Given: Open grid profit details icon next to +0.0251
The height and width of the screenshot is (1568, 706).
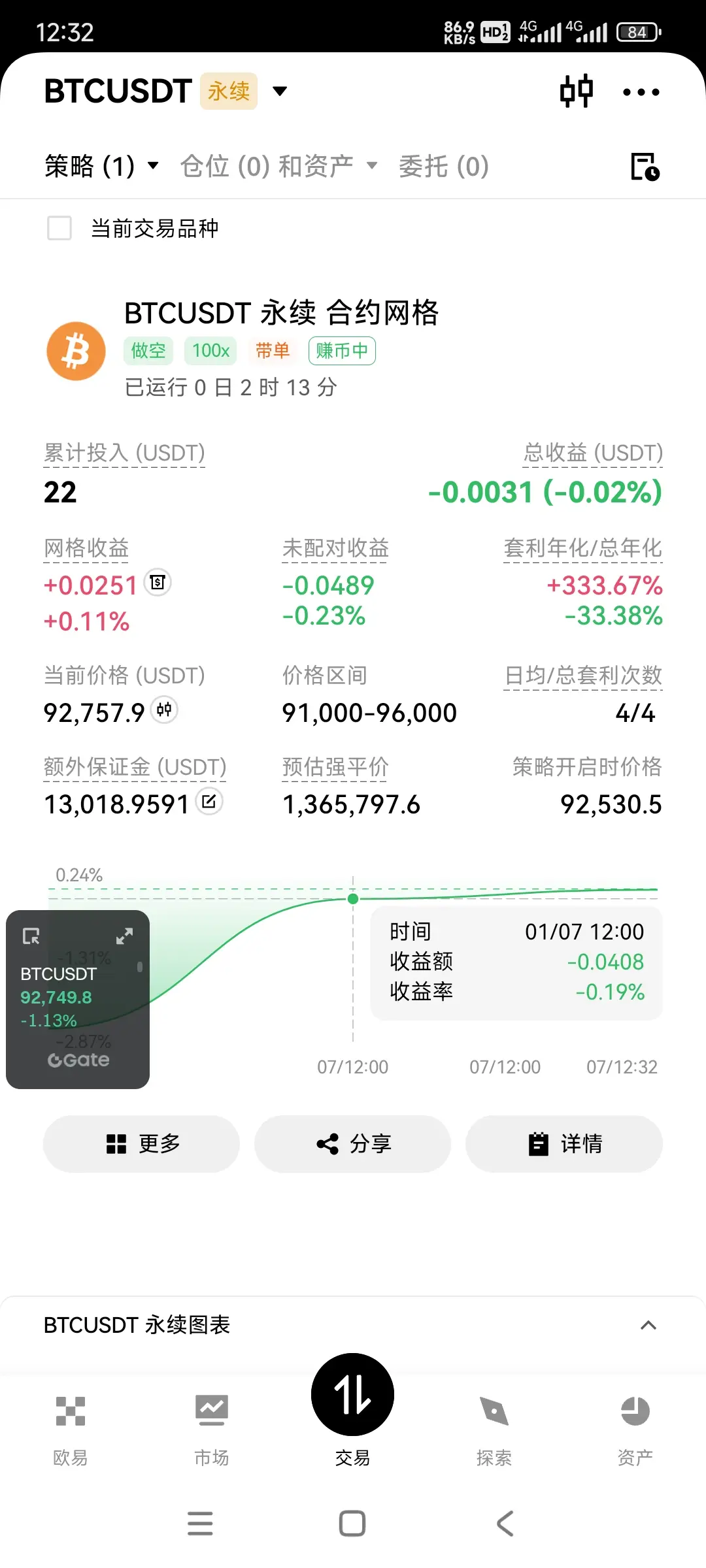Looking at the screenshot, I should point(158,582).
